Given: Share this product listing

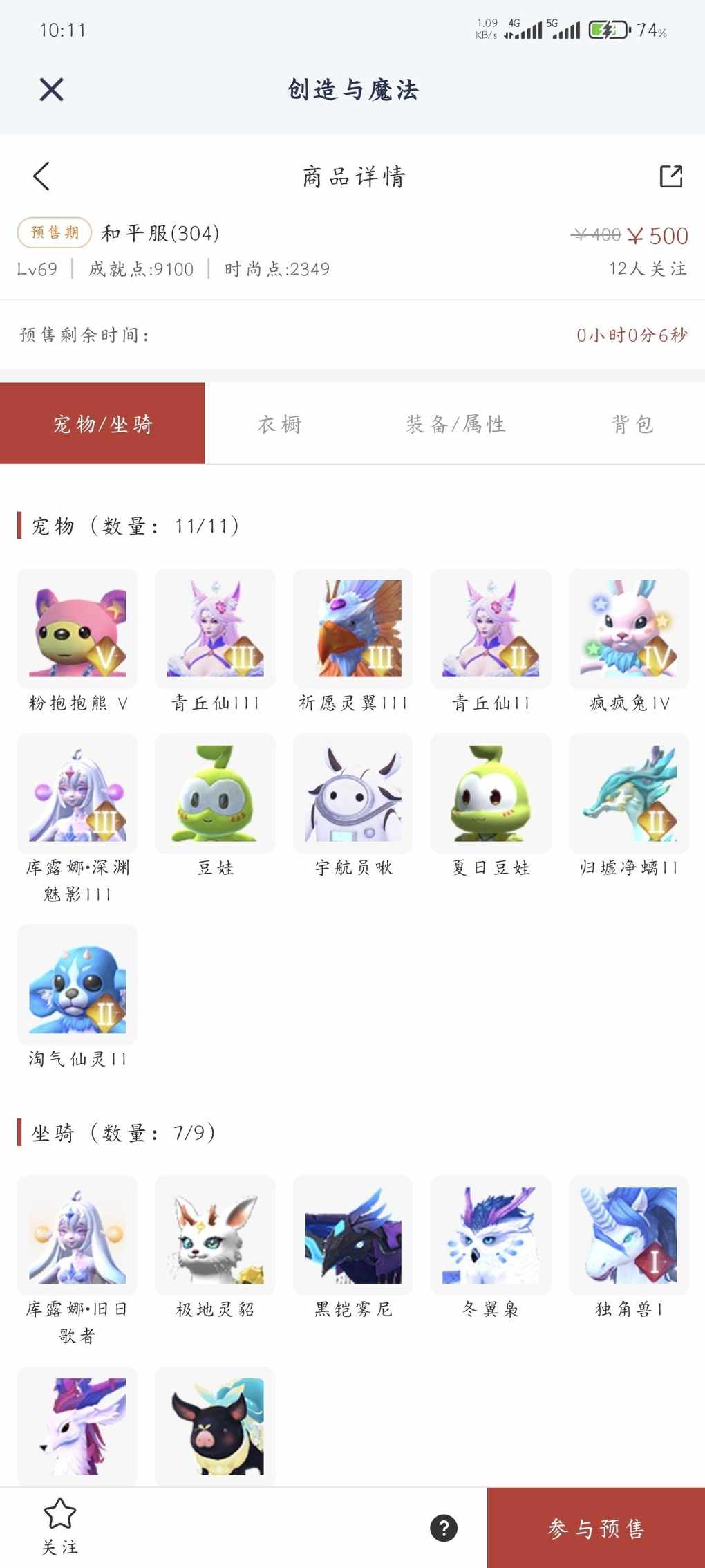Looking at the screenshot, I should [x=670, y=176].
